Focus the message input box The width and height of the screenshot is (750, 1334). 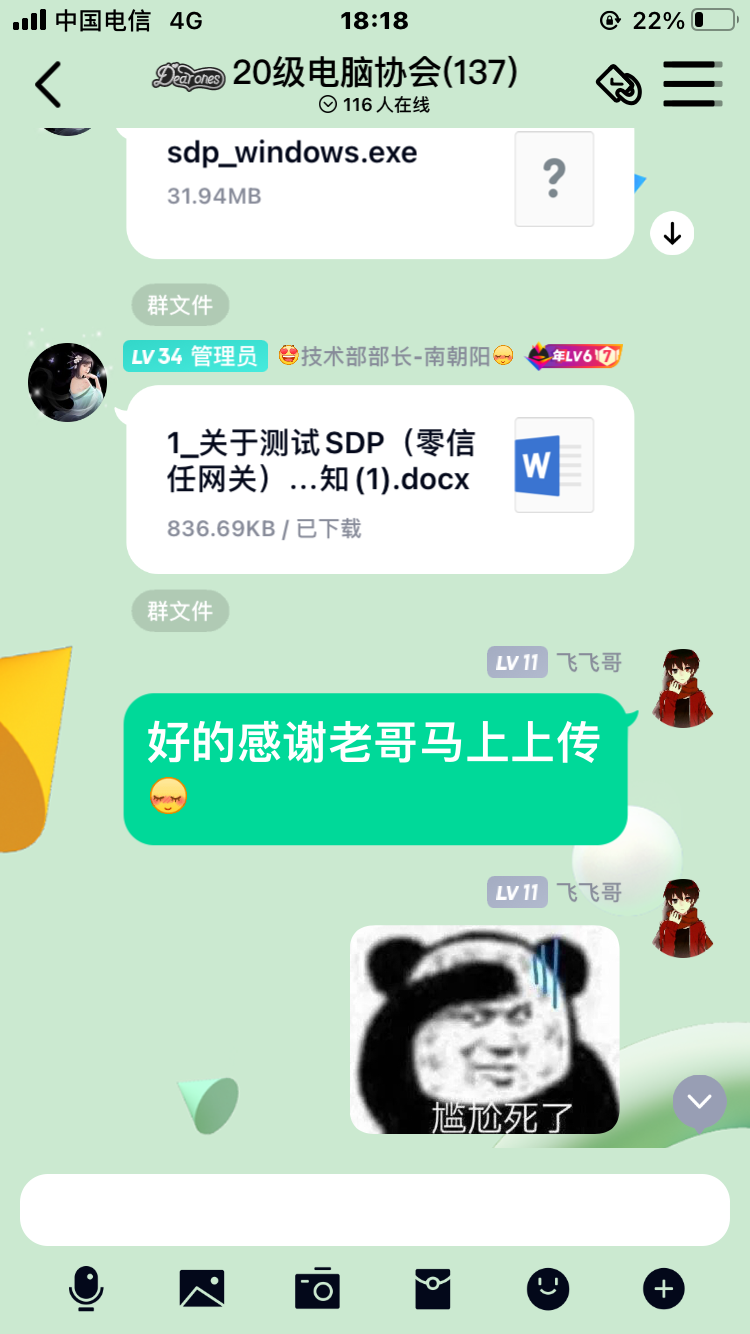click(x=374, y=1209)
